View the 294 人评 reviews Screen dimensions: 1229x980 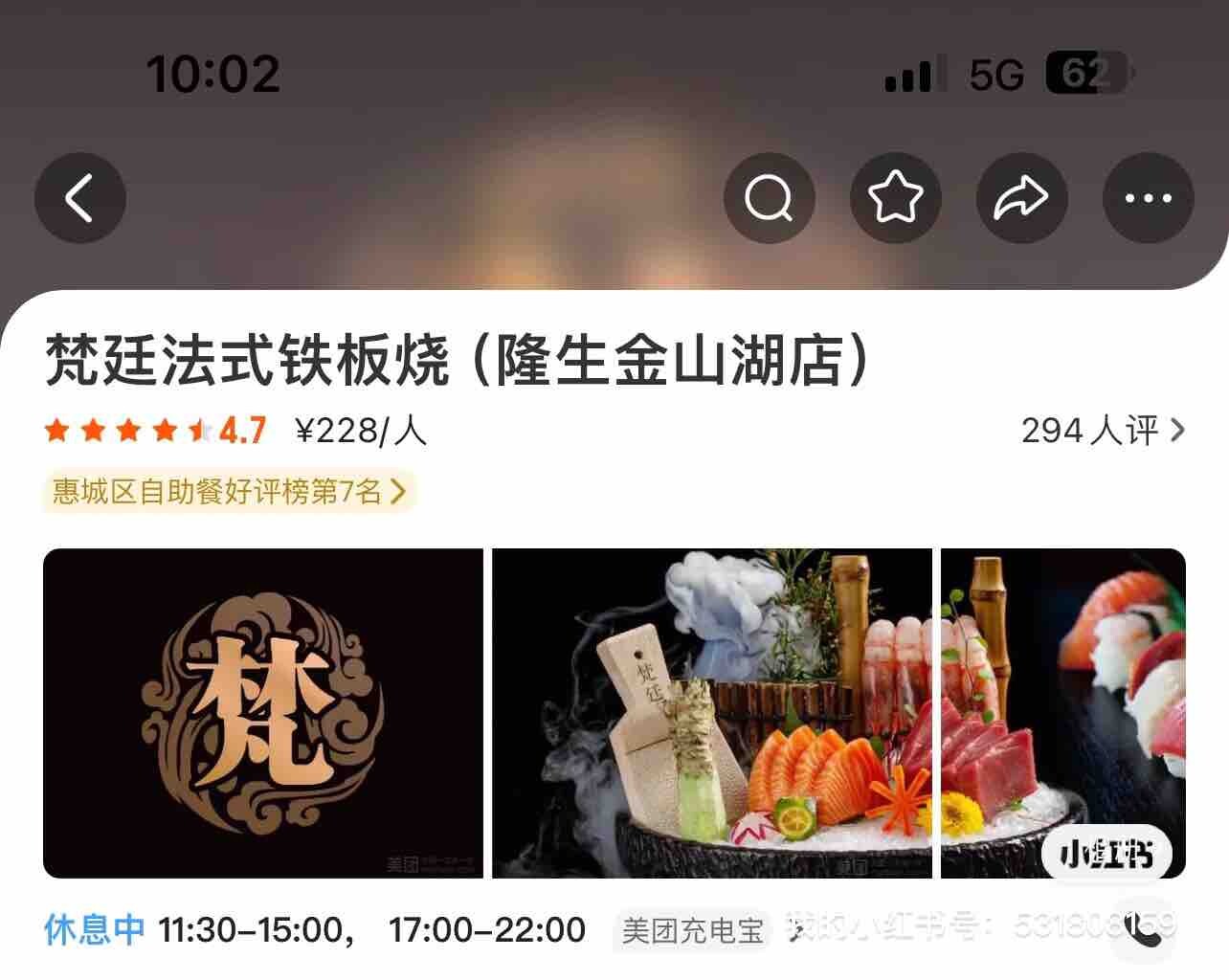click(1102, 431)
